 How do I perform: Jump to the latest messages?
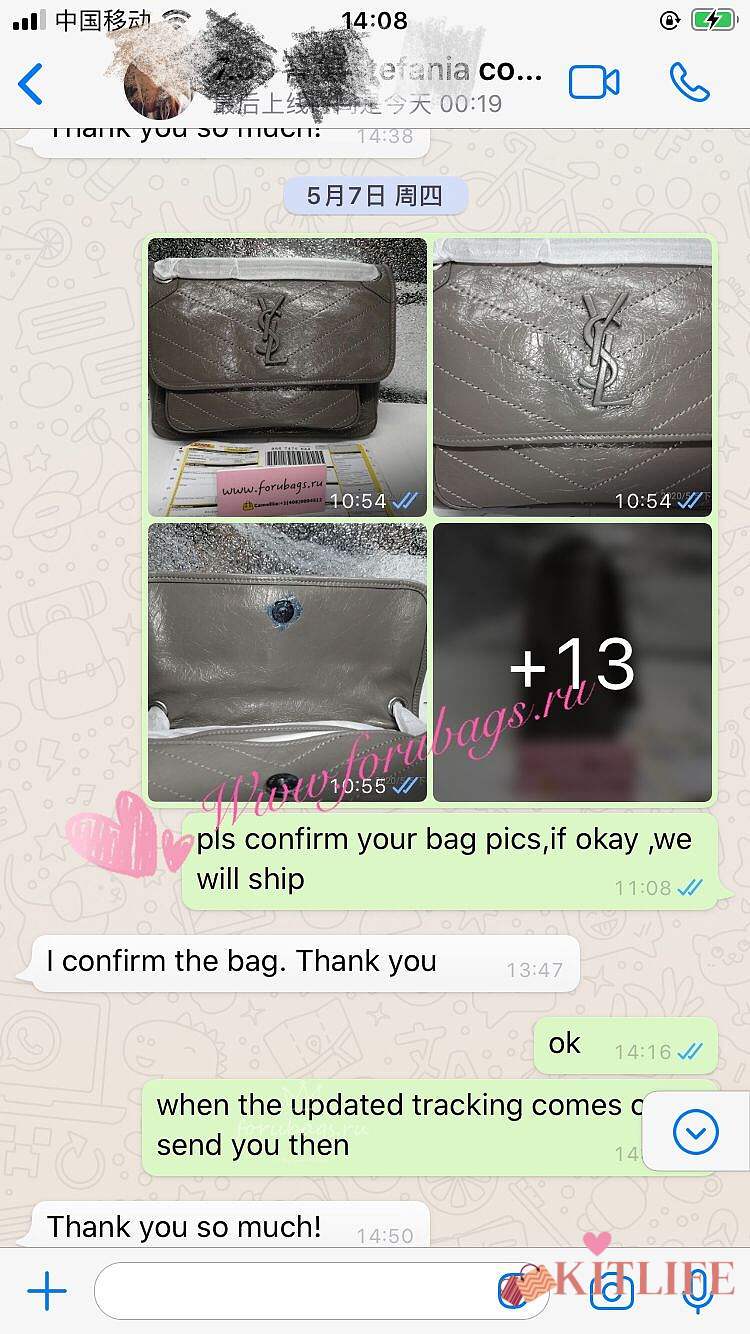click(x=696, y=1132)
